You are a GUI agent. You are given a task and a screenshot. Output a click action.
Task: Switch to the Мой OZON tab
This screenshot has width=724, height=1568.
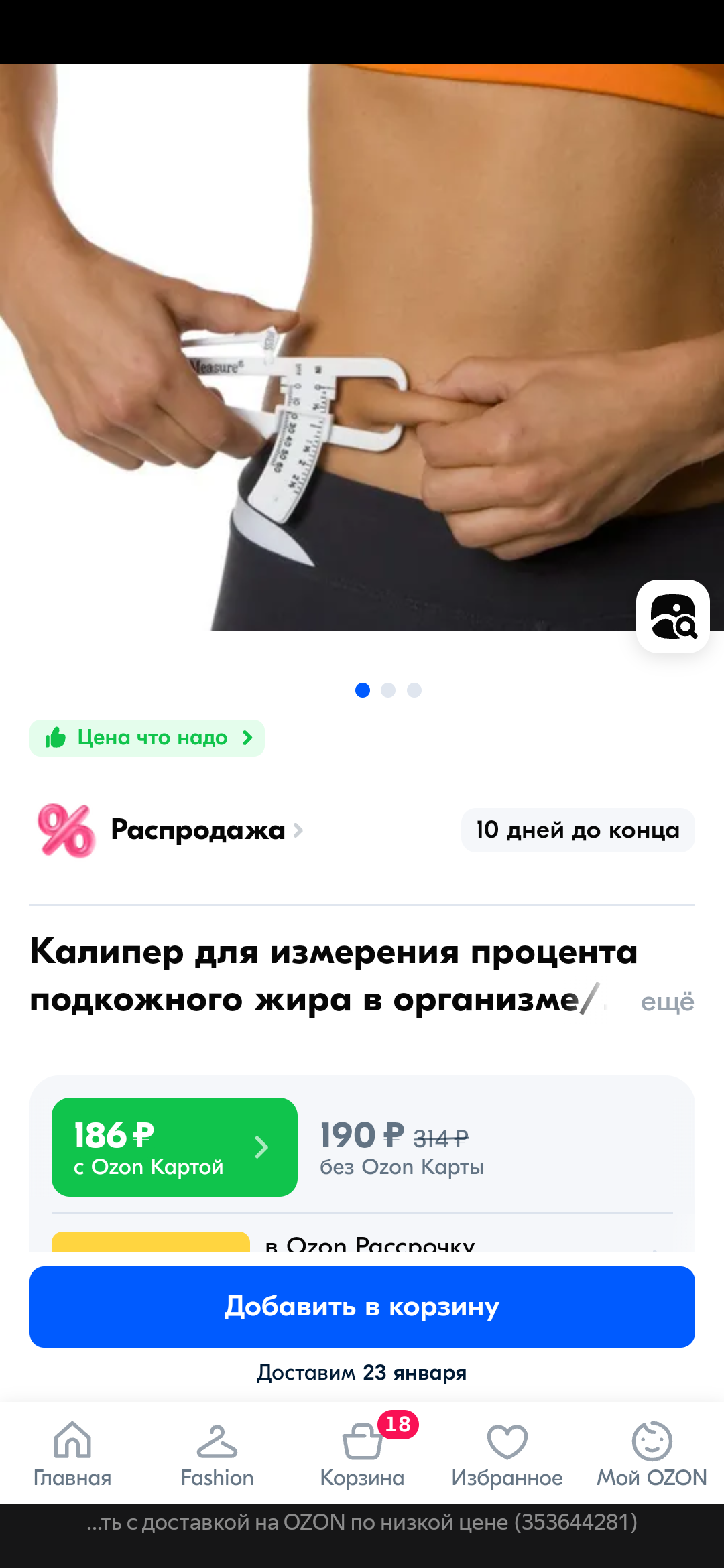[x=652, y=1453]
